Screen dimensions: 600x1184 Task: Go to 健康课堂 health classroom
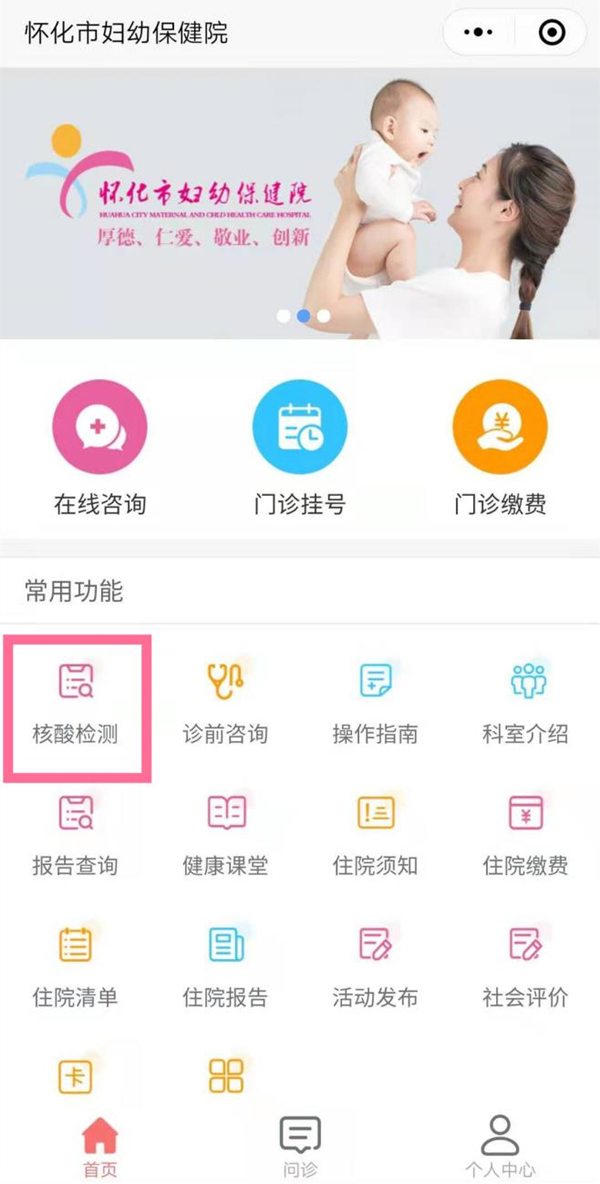coord(225,836)
